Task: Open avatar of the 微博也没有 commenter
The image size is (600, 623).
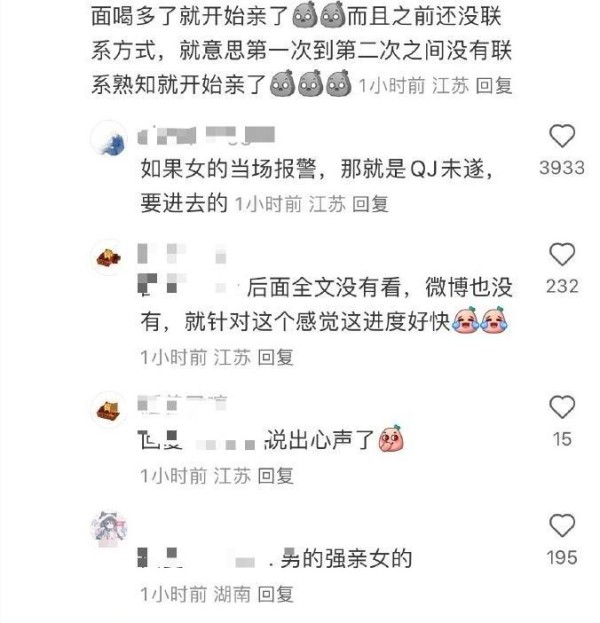Action: pos(108,257)
